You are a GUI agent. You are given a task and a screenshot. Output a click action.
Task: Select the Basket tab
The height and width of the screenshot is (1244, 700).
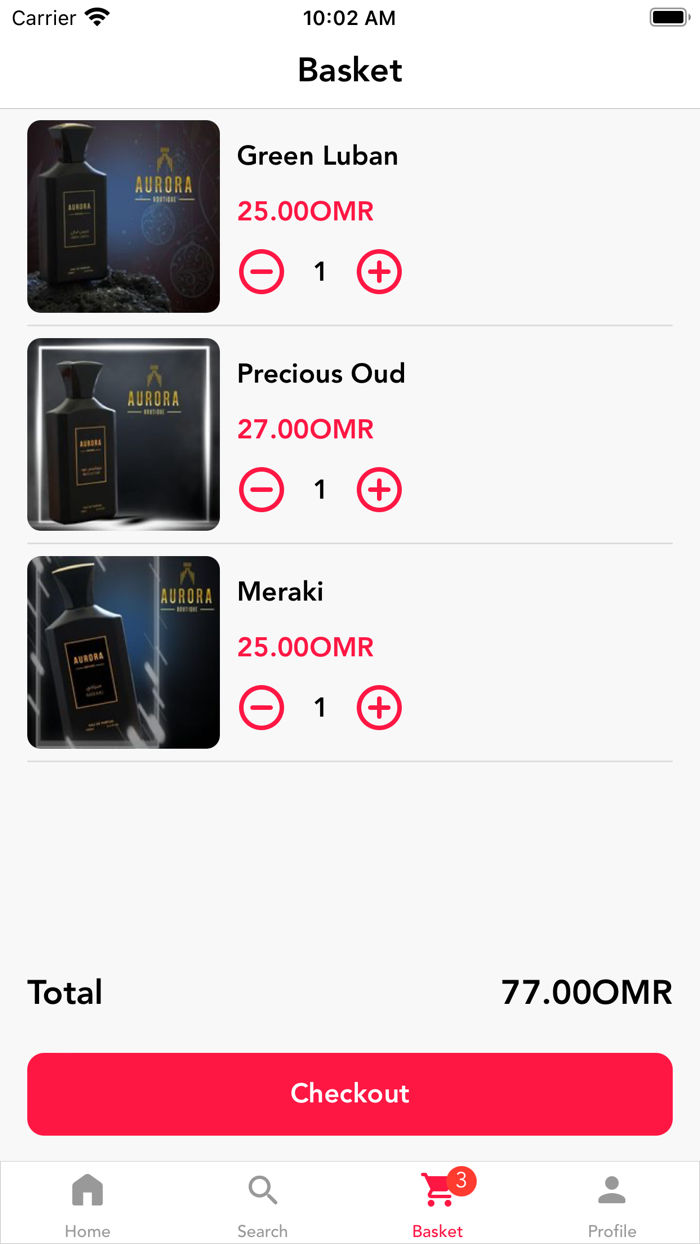pyautogui.click(x=438, y=1203)
